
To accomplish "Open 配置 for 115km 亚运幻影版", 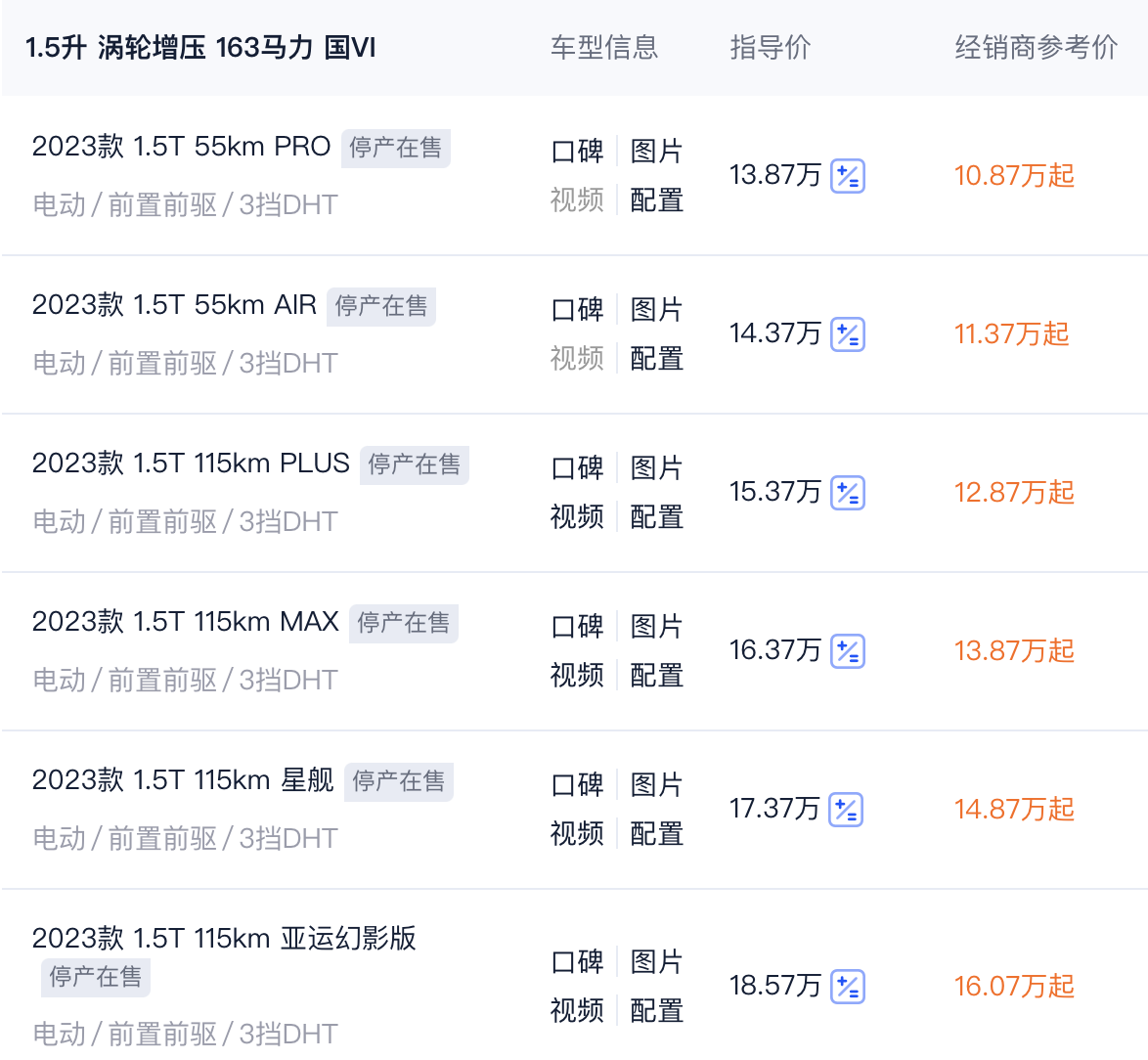I will 656,1011.
